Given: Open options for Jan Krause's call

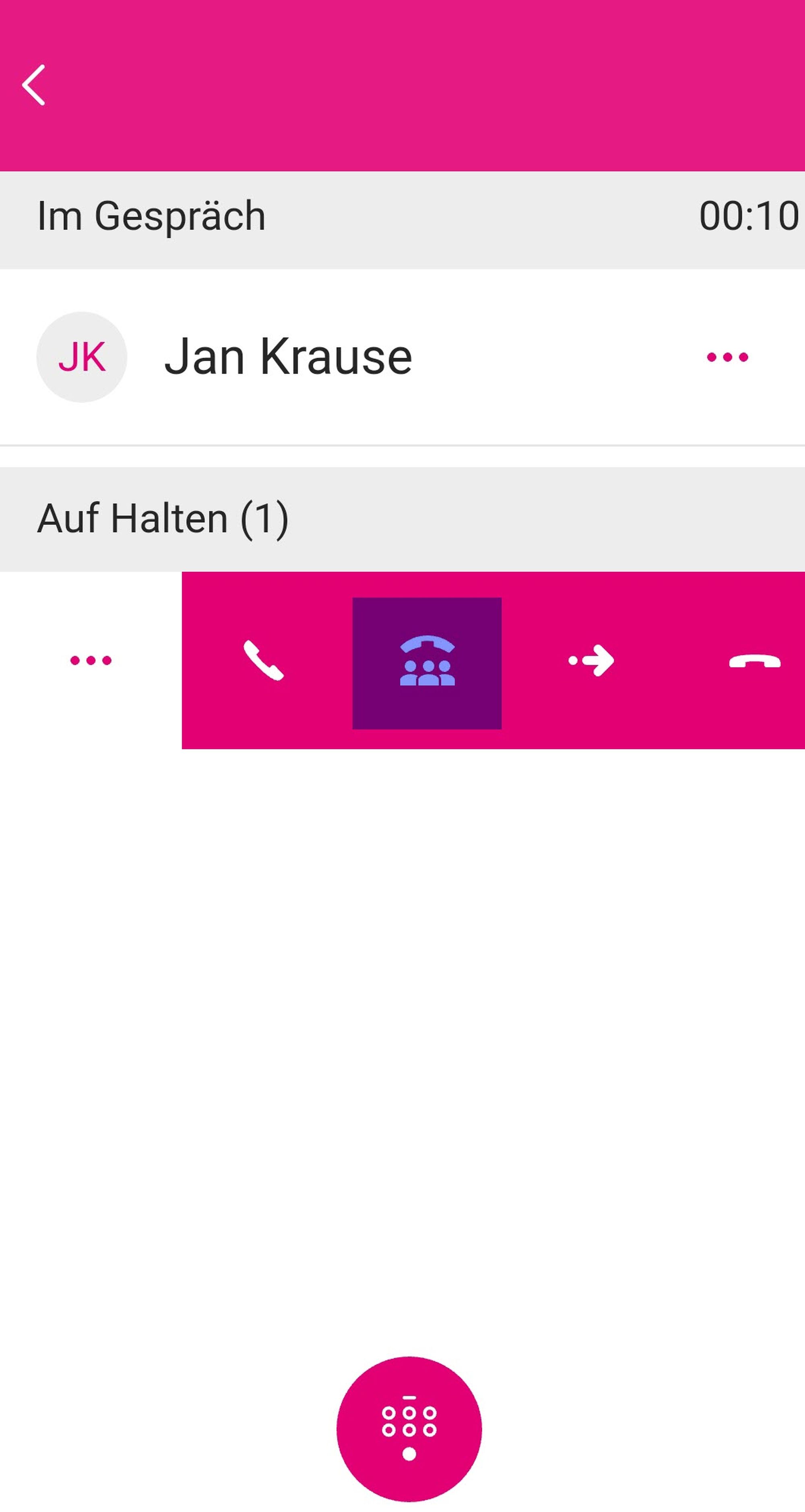Looking at the screenshot, I should point(727,357).
